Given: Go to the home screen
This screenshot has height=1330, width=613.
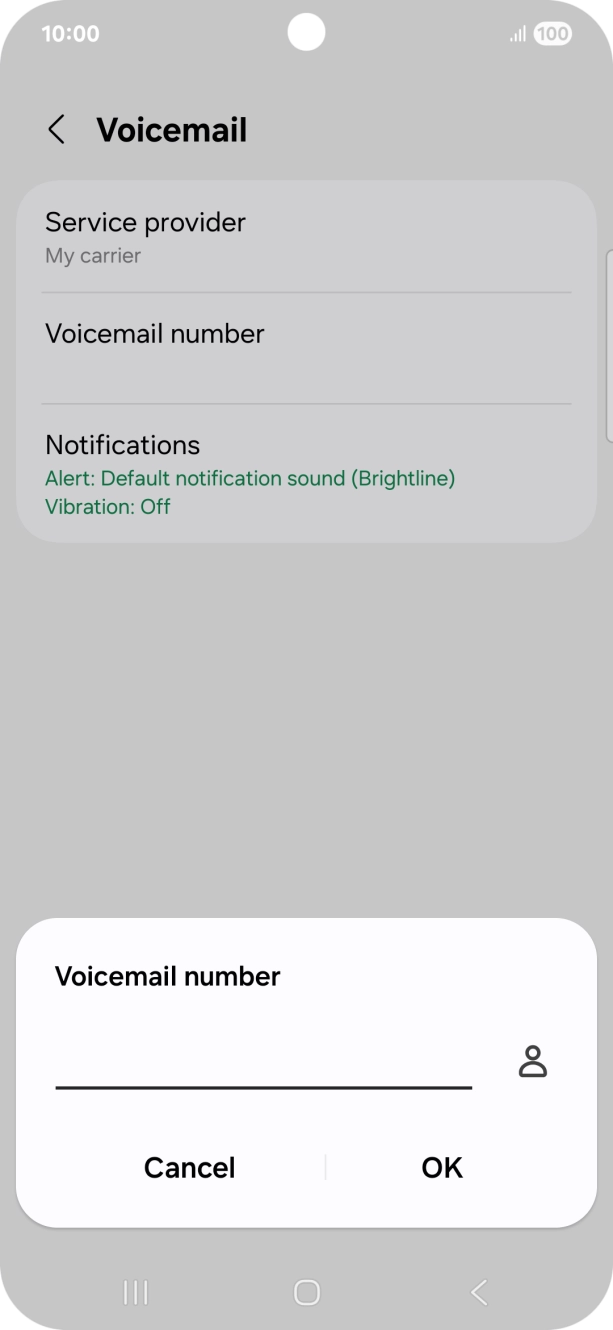Looking at the screenshot, I should (x=307, y=1292).
